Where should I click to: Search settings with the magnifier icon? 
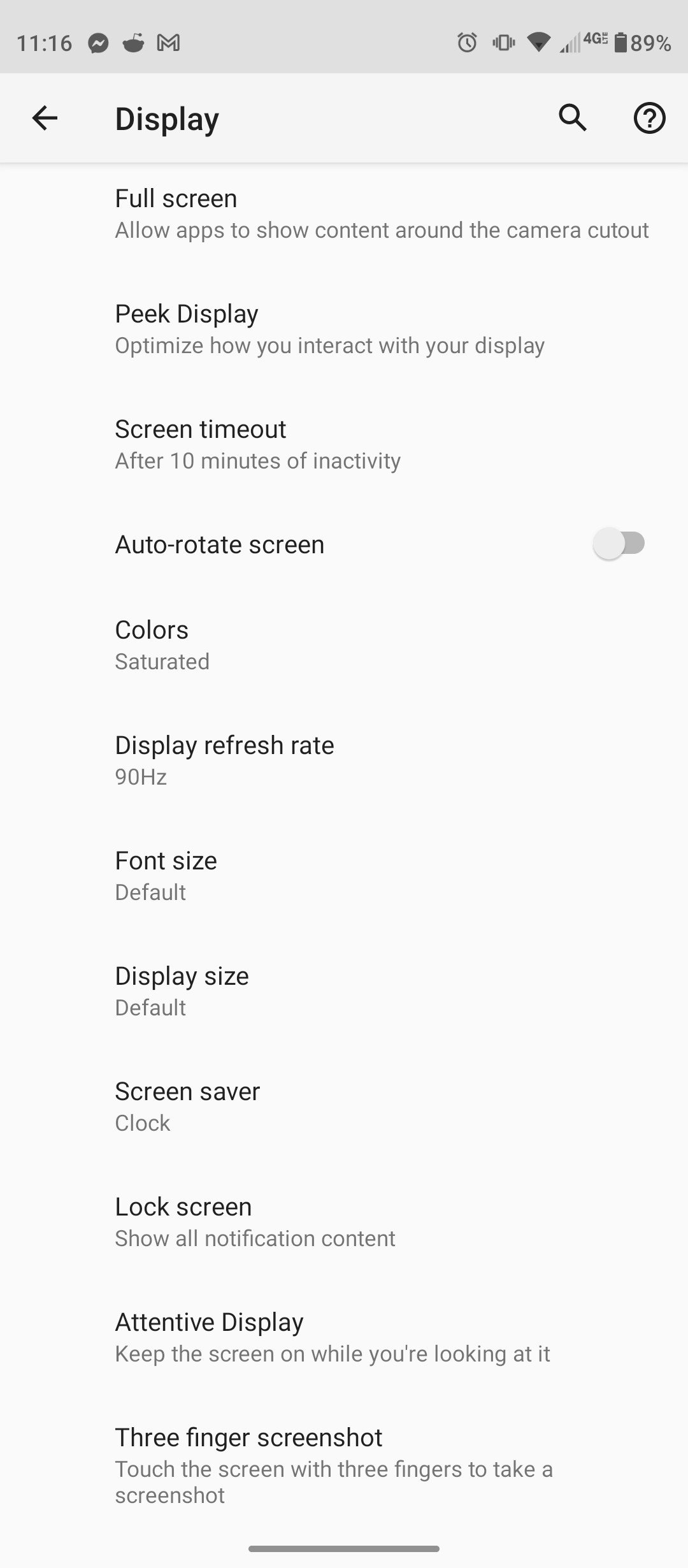point(572,118)
